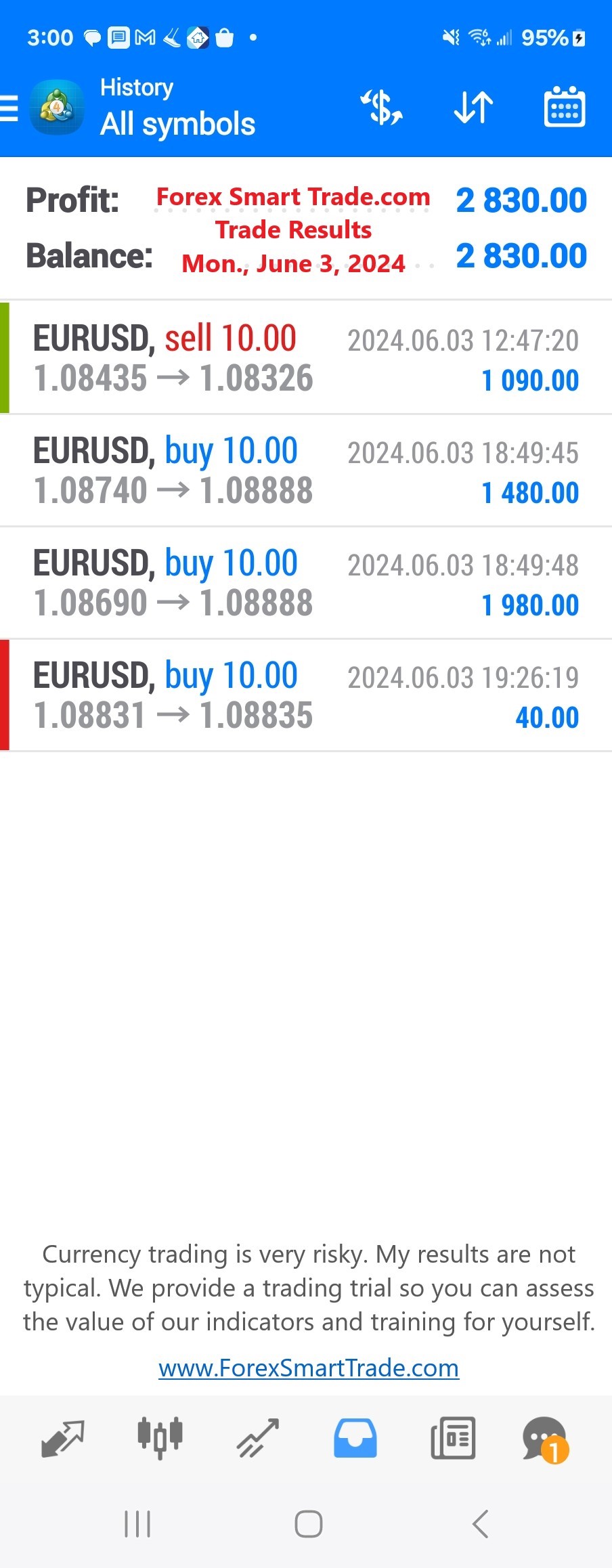Open the currency symbol filter
The width and height of the screenshot is (612, 1568).
coord(382,108)
